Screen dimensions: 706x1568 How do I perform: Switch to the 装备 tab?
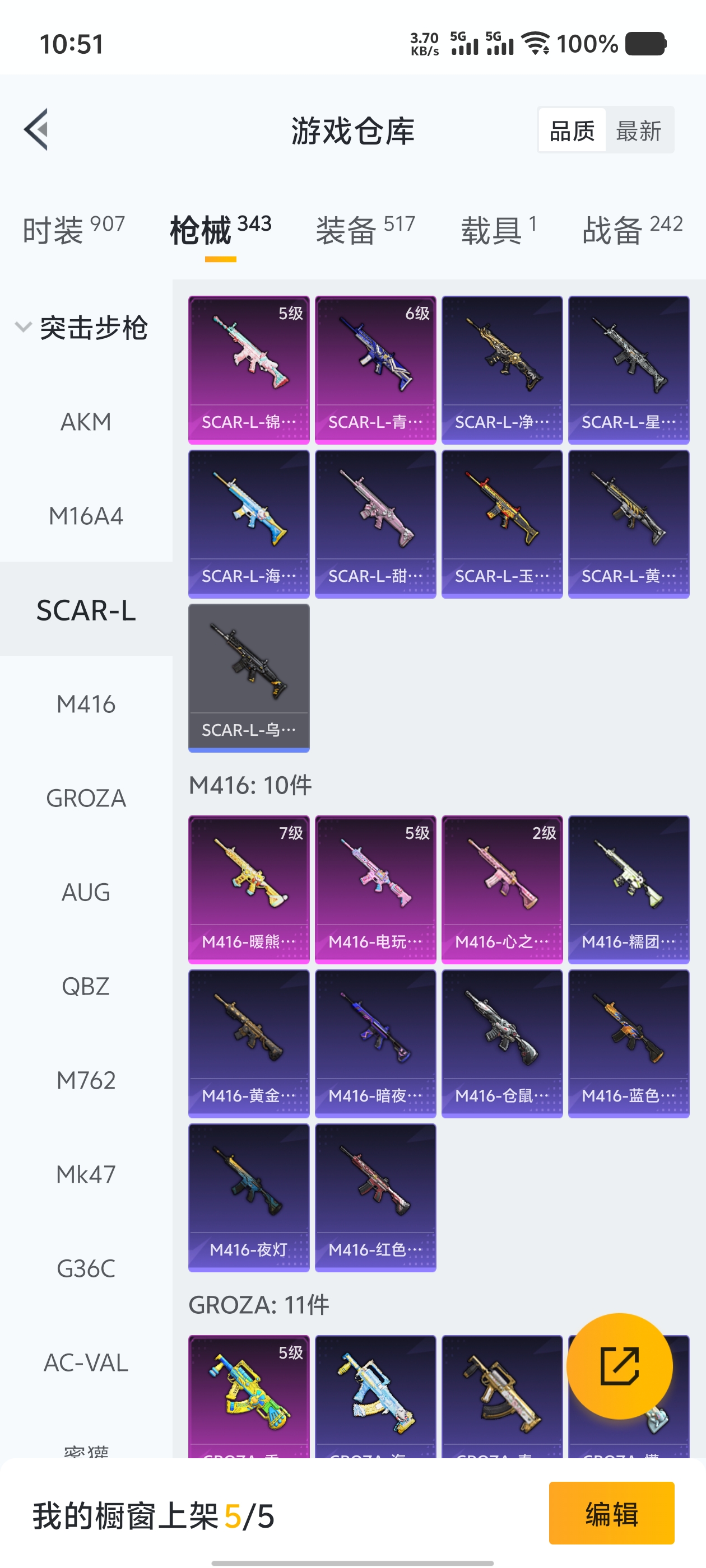coord(365,230)
